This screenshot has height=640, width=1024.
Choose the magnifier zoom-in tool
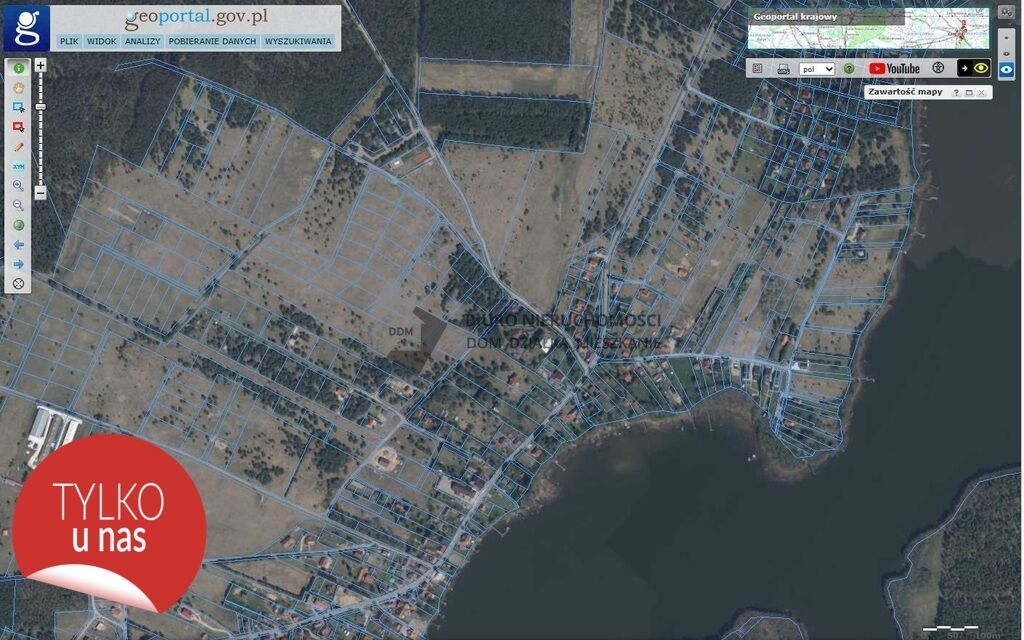click(x=18, y=185)
